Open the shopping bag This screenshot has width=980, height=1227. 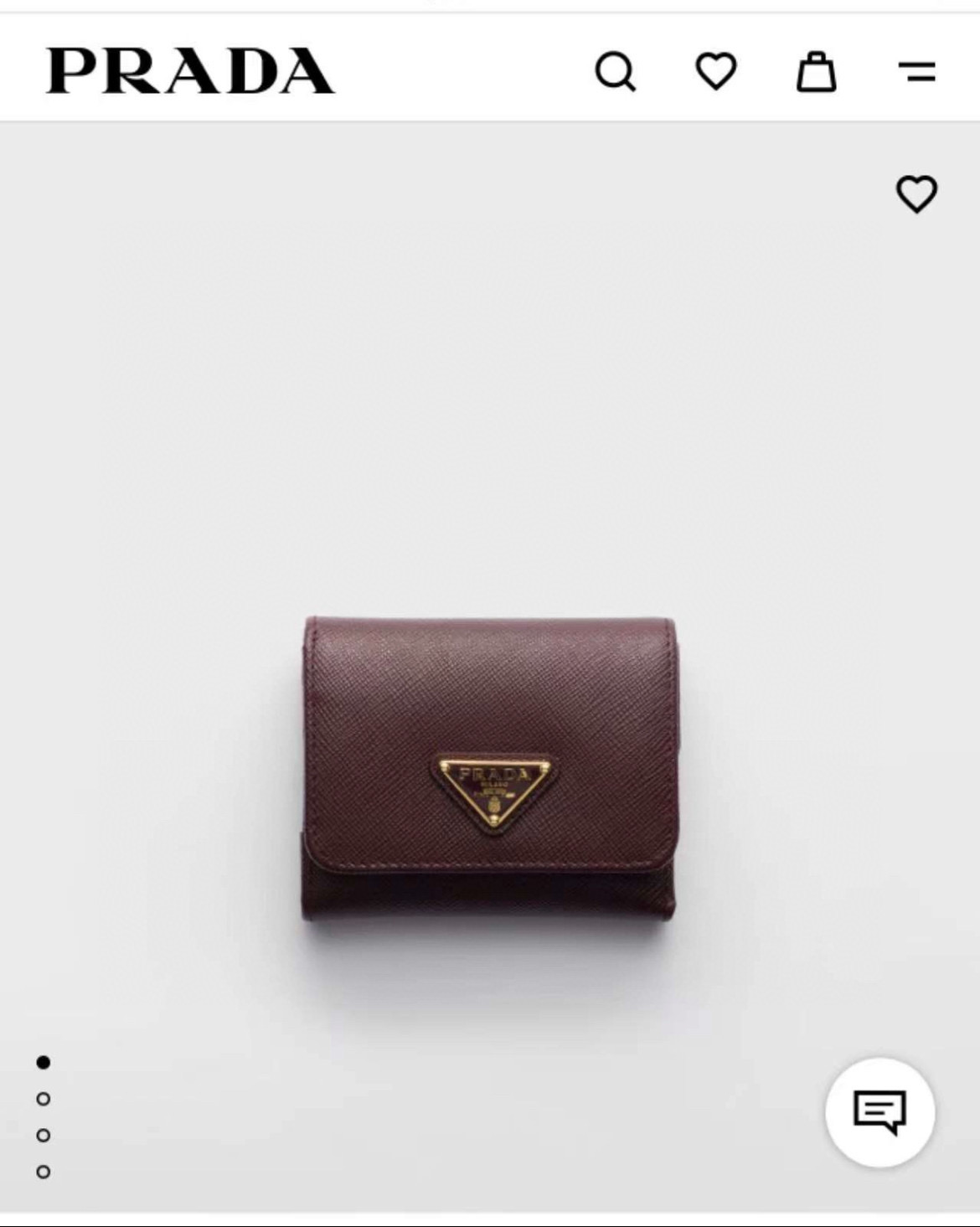[816, 71]
